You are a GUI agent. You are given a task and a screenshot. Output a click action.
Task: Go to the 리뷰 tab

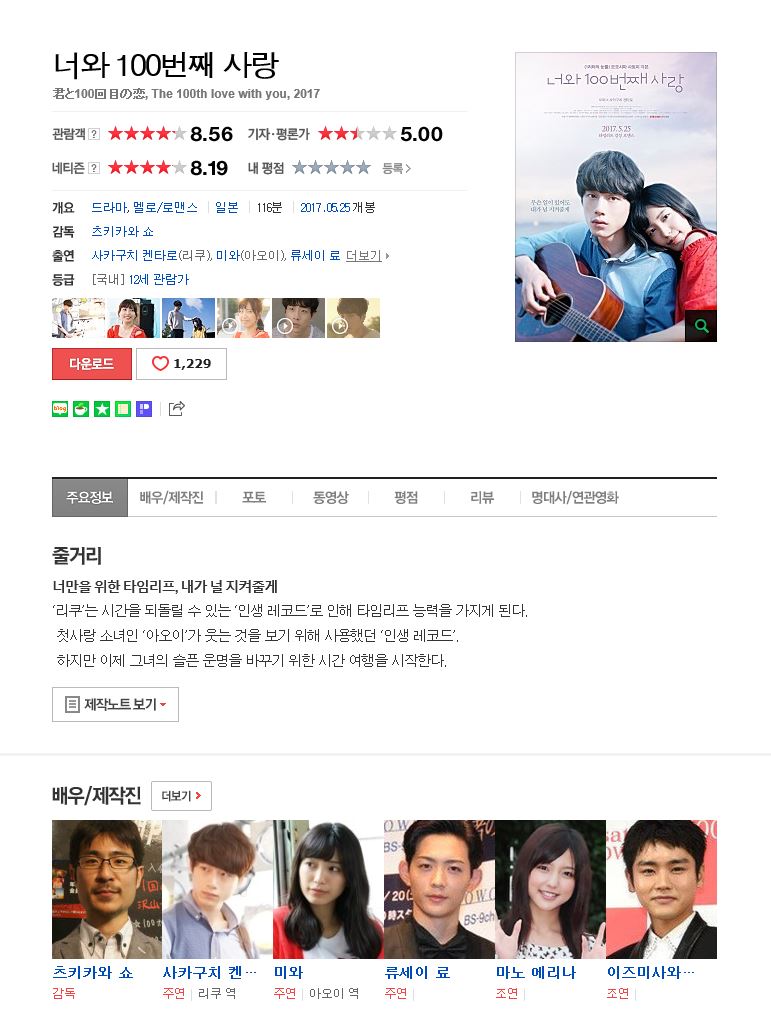(x=482, y=497)
